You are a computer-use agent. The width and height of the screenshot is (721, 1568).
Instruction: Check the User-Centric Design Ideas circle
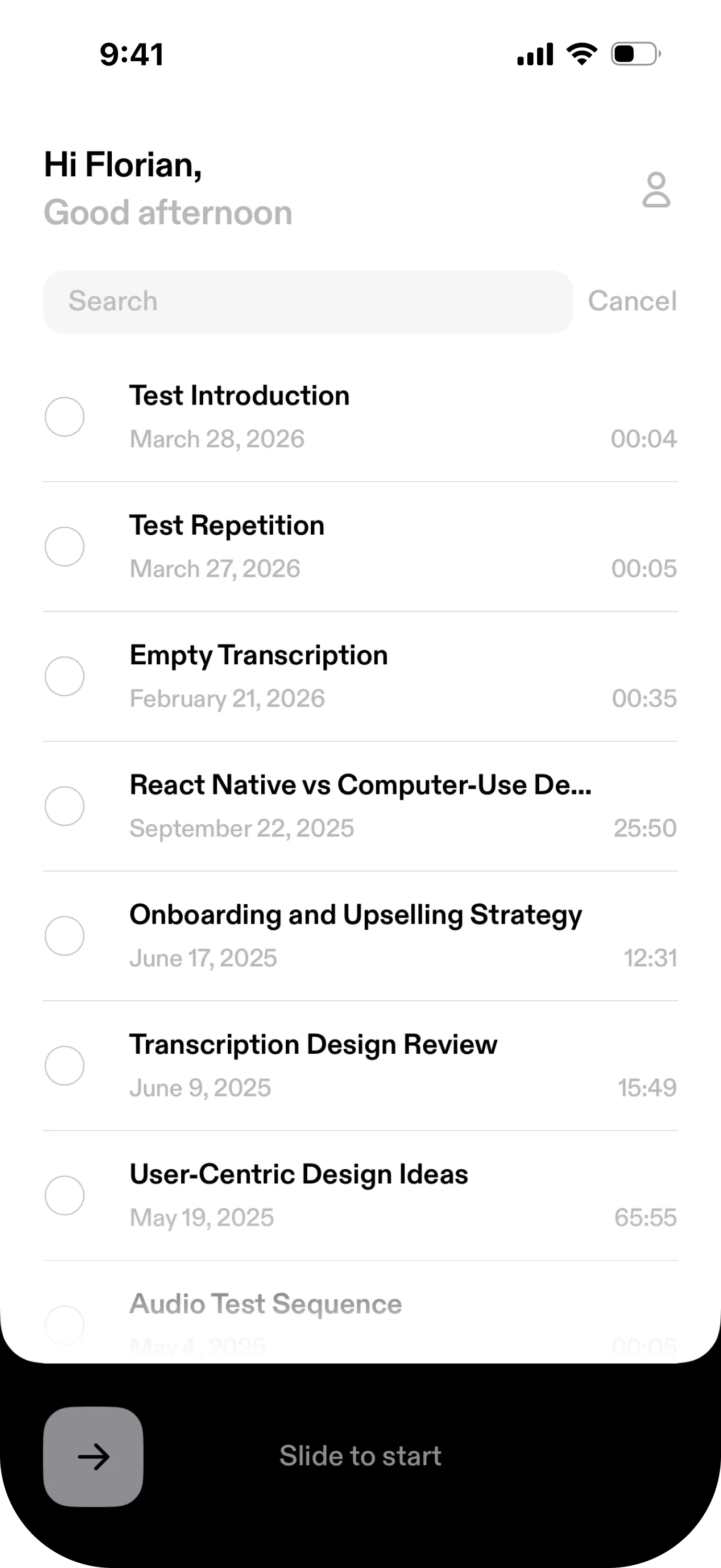(x=64, y=1195)
